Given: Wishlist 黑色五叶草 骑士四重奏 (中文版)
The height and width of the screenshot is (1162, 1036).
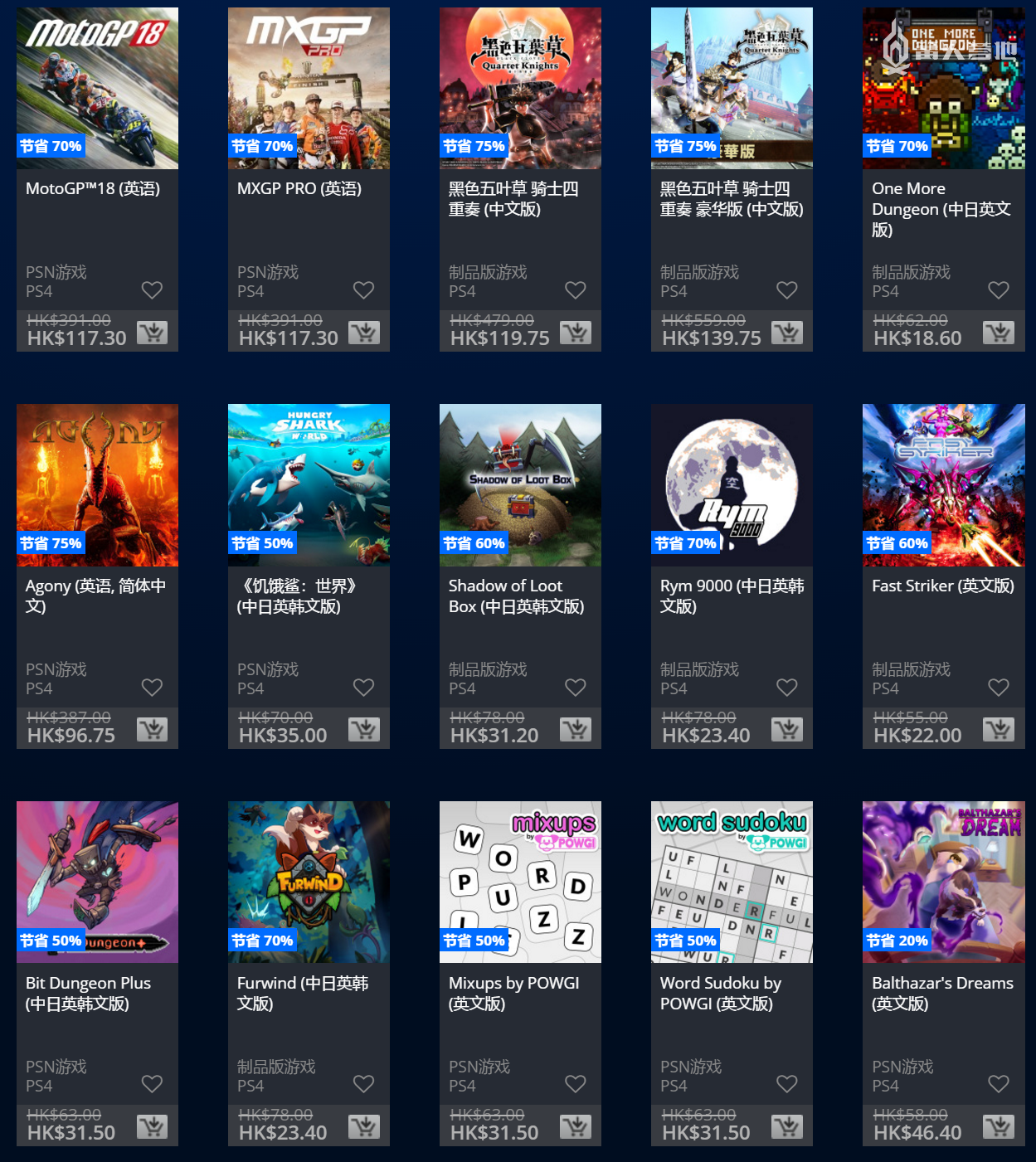Looking at the screenshot, I should pyautogui.click(x=575, y=290).
